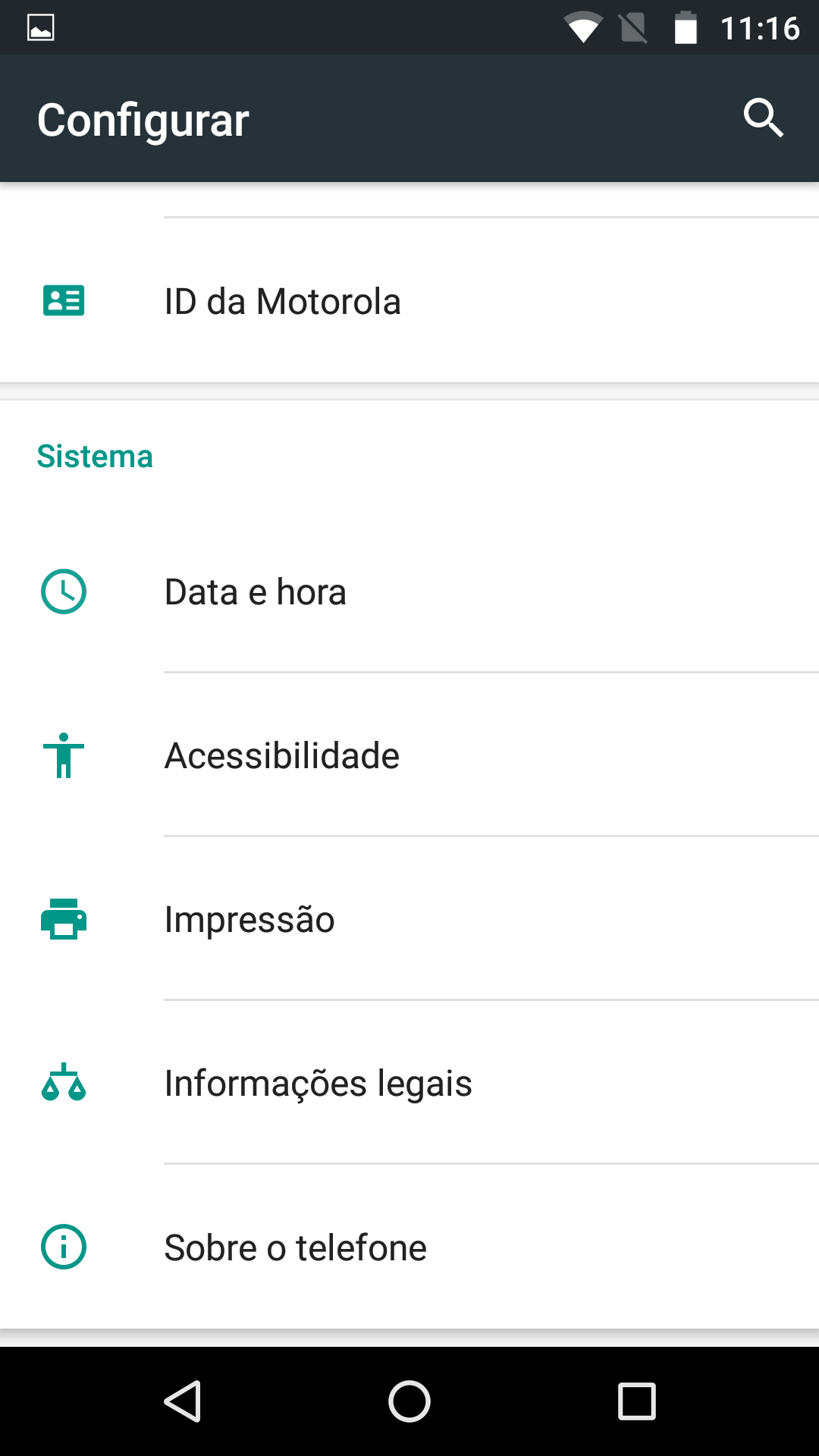This screenshot has height=1456, width=819.
Task: Open Impressão settings
Action: pyautogui.click(x=409, y=919)
